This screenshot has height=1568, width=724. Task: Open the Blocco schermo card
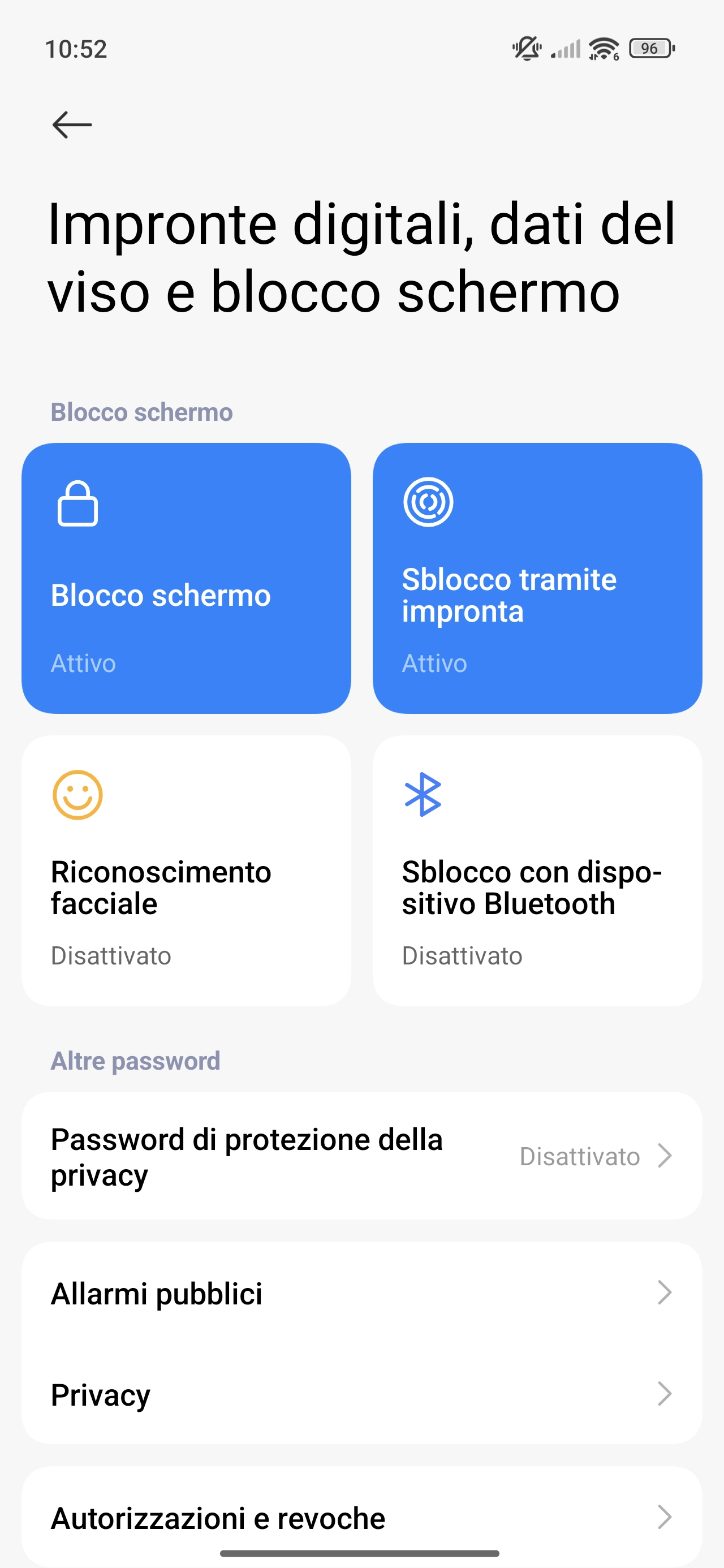[186, 578]
